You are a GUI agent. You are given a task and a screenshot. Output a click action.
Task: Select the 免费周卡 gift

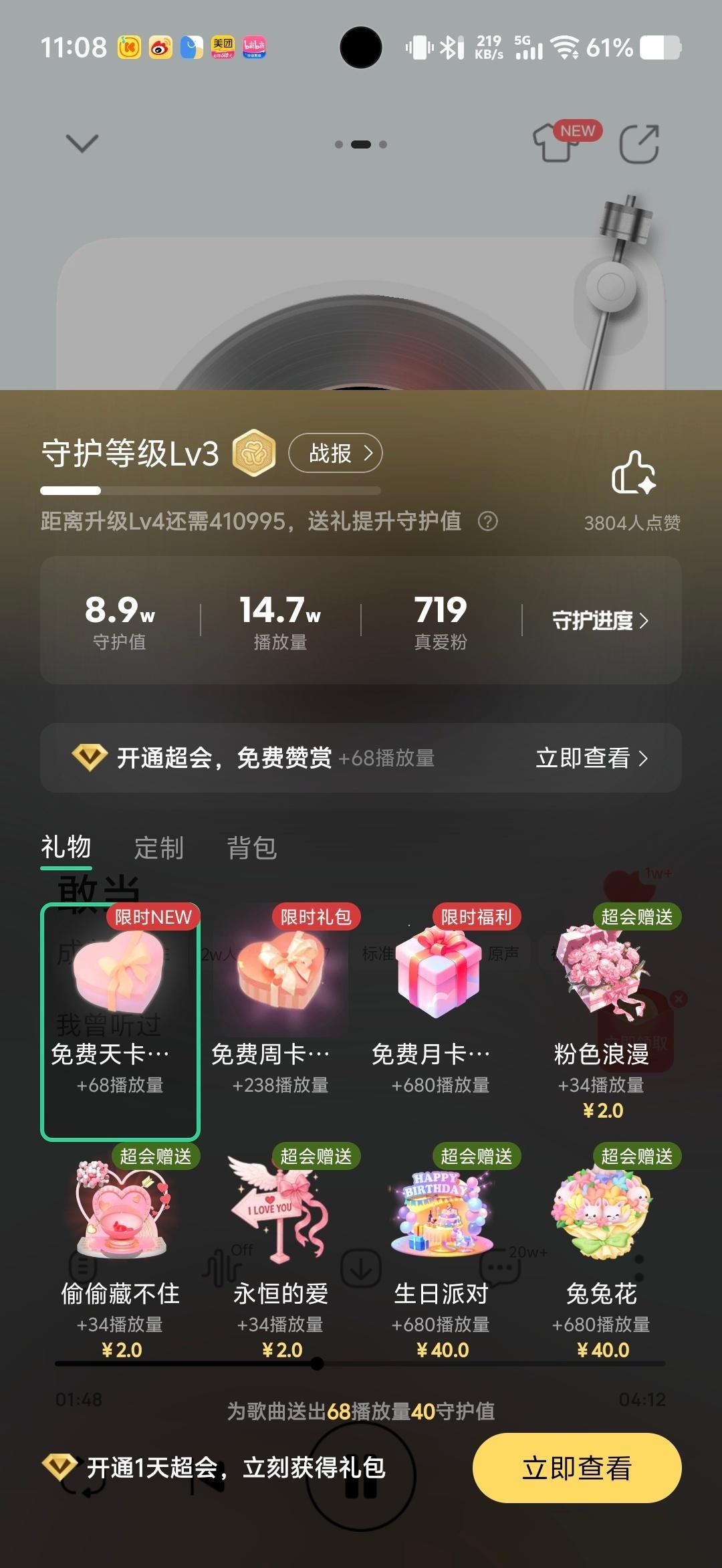click(x=280, y=1003)
